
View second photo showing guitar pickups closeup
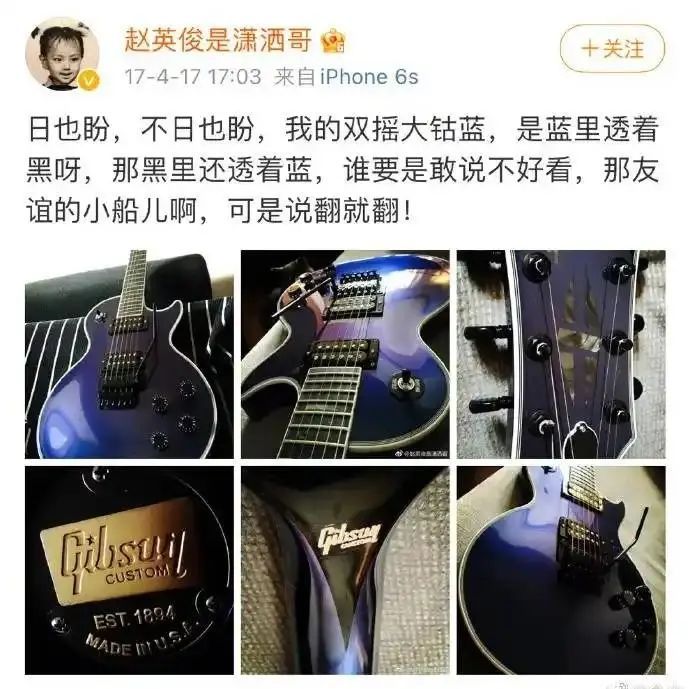pos(344,354)
